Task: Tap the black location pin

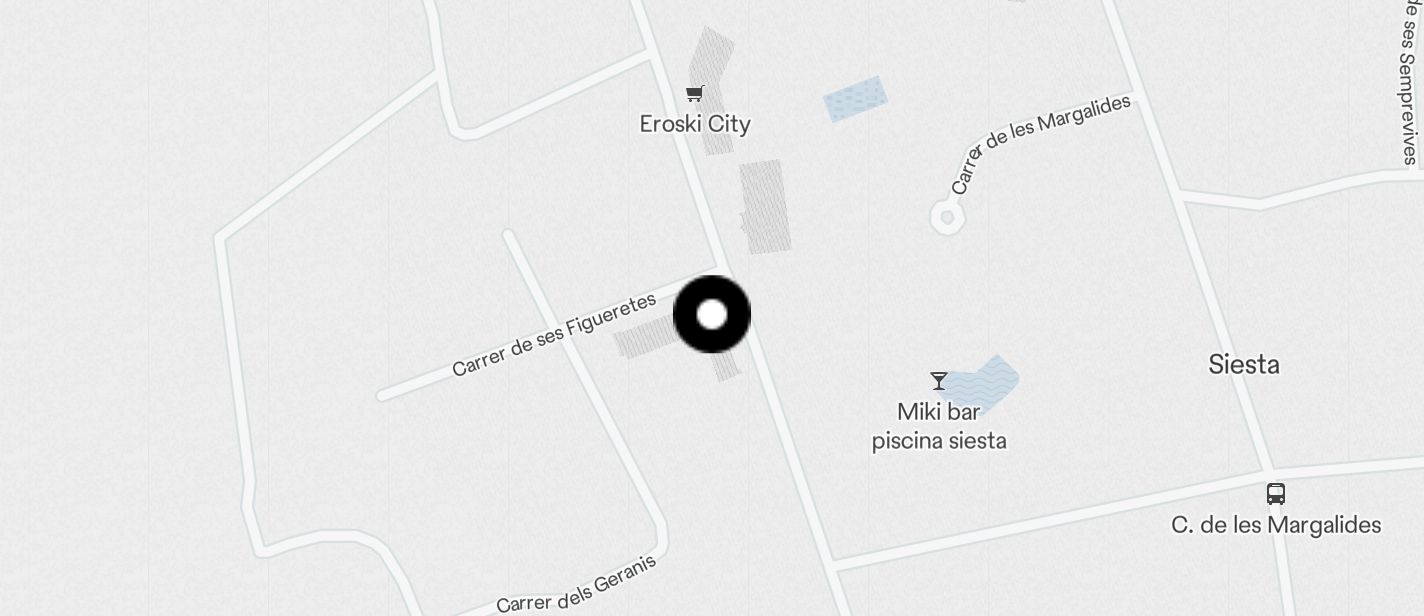Action: pyautogui.click(x=712, y=315)
